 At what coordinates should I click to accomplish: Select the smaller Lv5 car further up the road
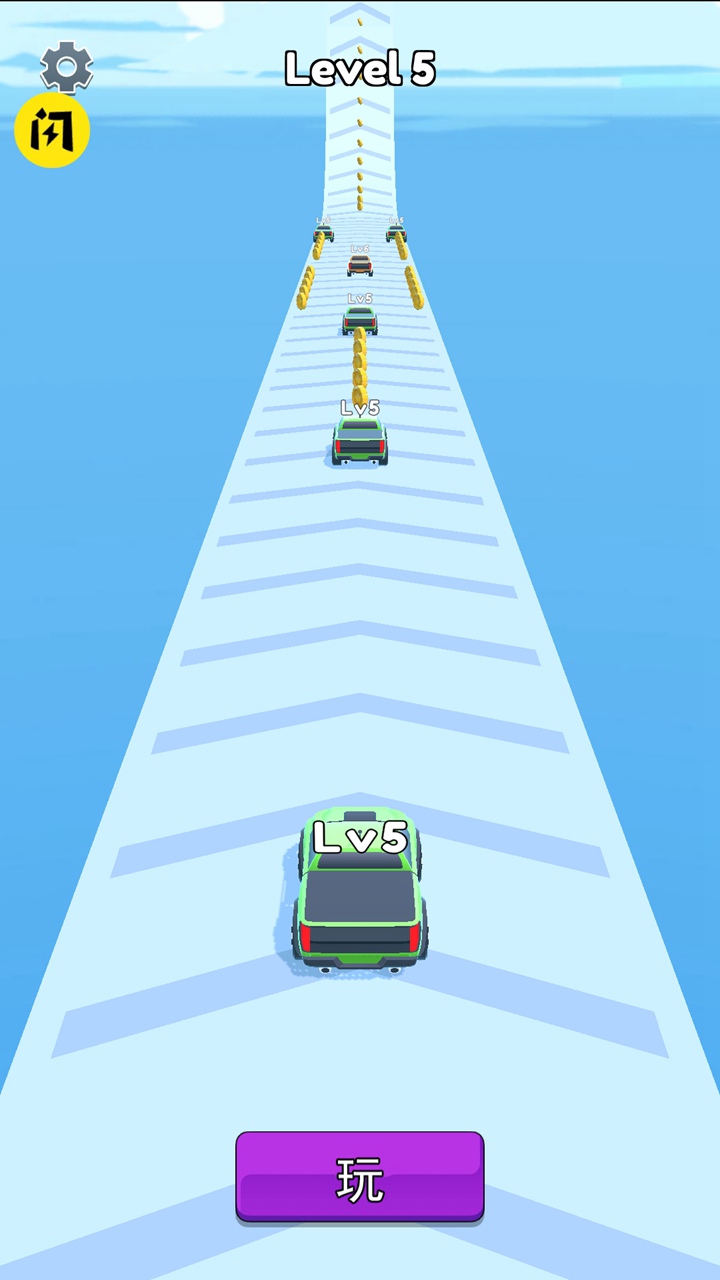[x=362, y=320]
